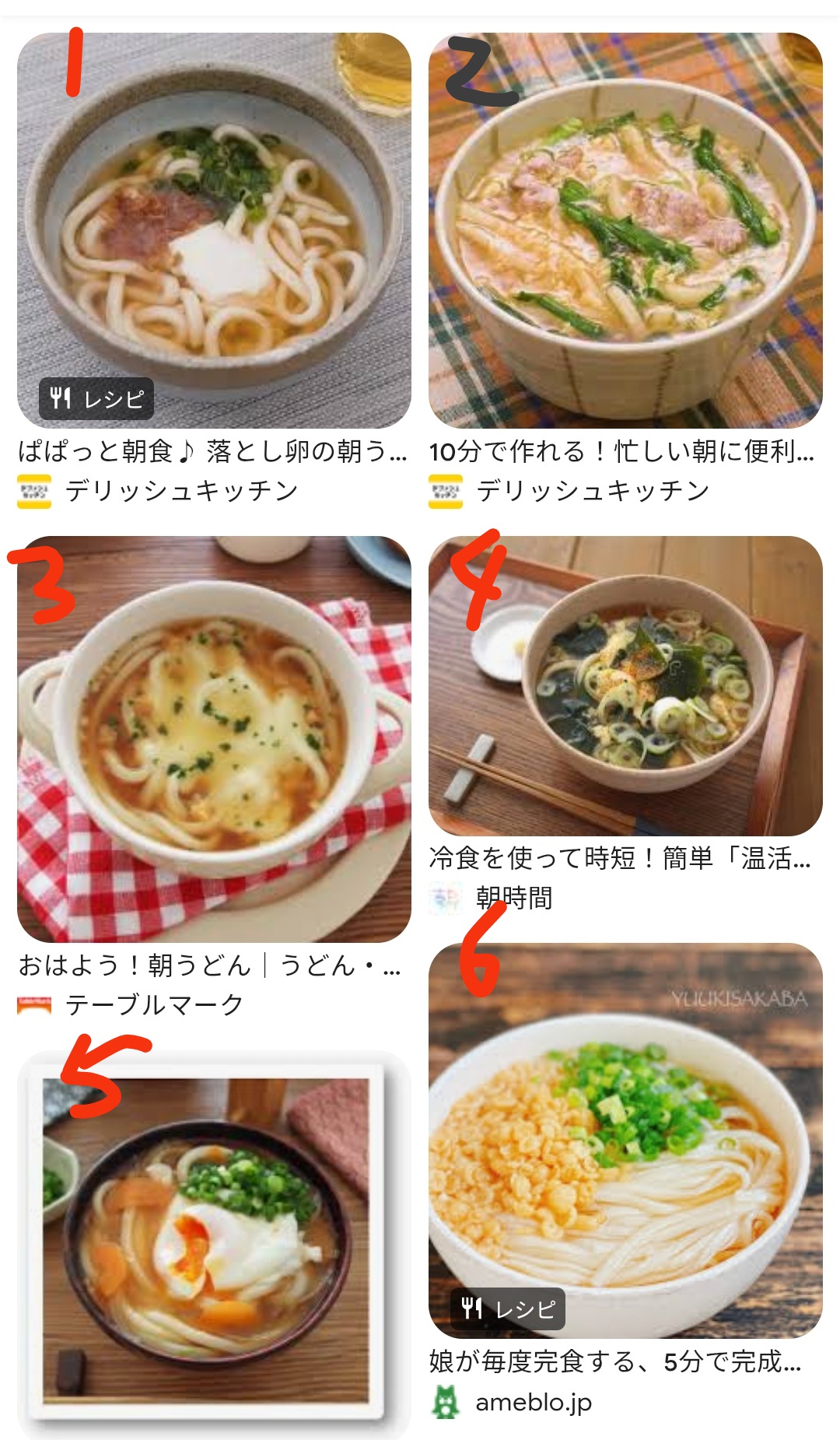
Task: Open the 冷食を使って時短 result from 朝時間
Action: point(625,686)
